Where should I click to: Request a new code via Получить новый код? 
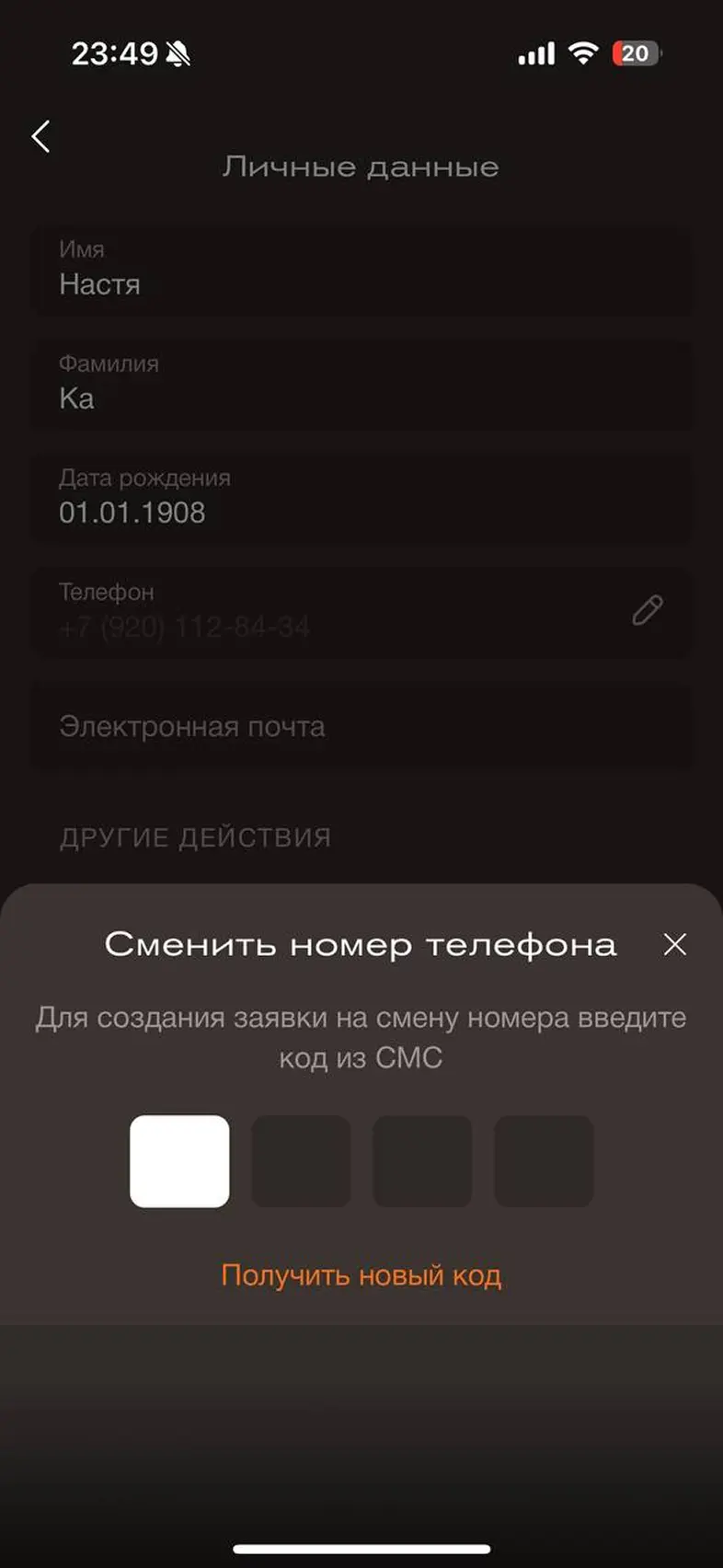[361, 1275]
